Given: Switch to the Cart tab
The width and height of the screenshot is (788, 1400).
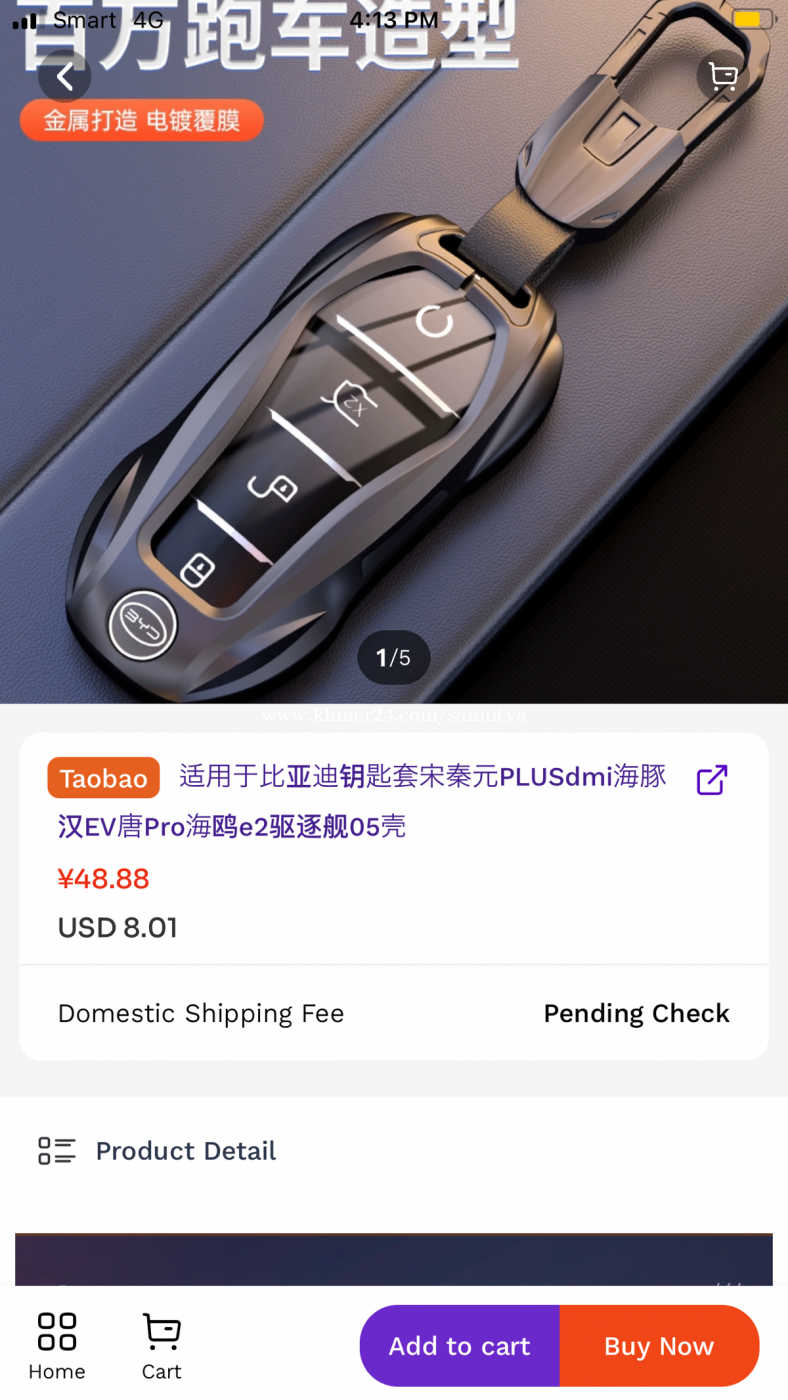Looking at the screenshot, I should pyautogui.click(x=162, y=1346).
